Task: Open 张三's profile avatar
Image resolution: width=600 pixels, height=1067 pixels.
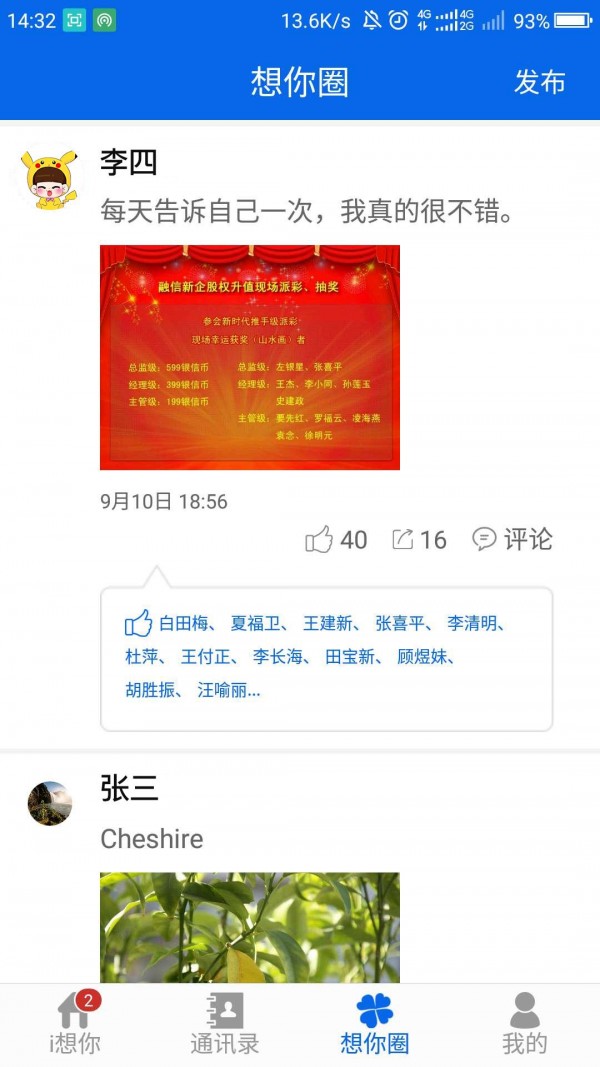Action: tap(49, 803)
